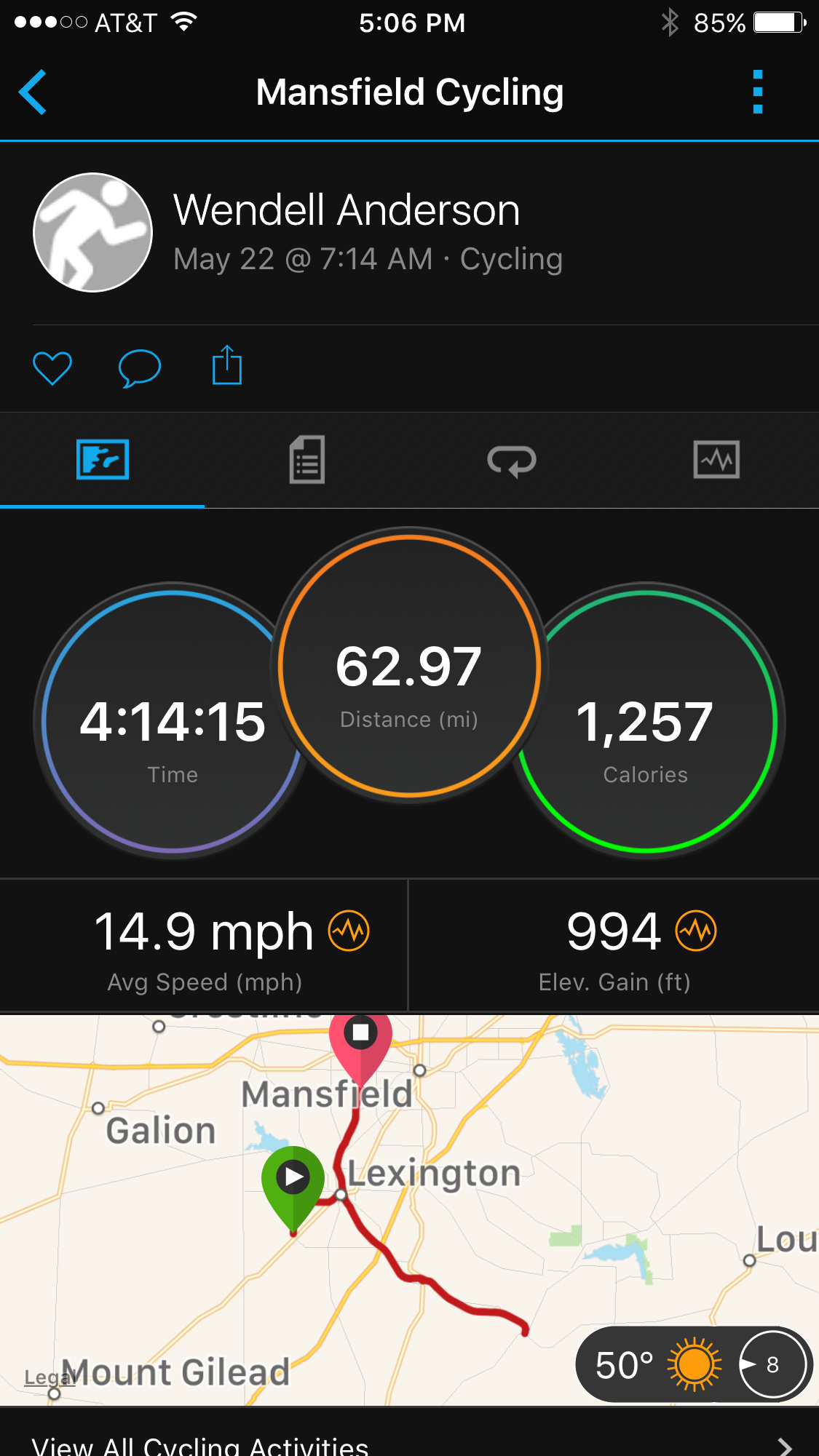Open the three-dot overflow menu

757,92
